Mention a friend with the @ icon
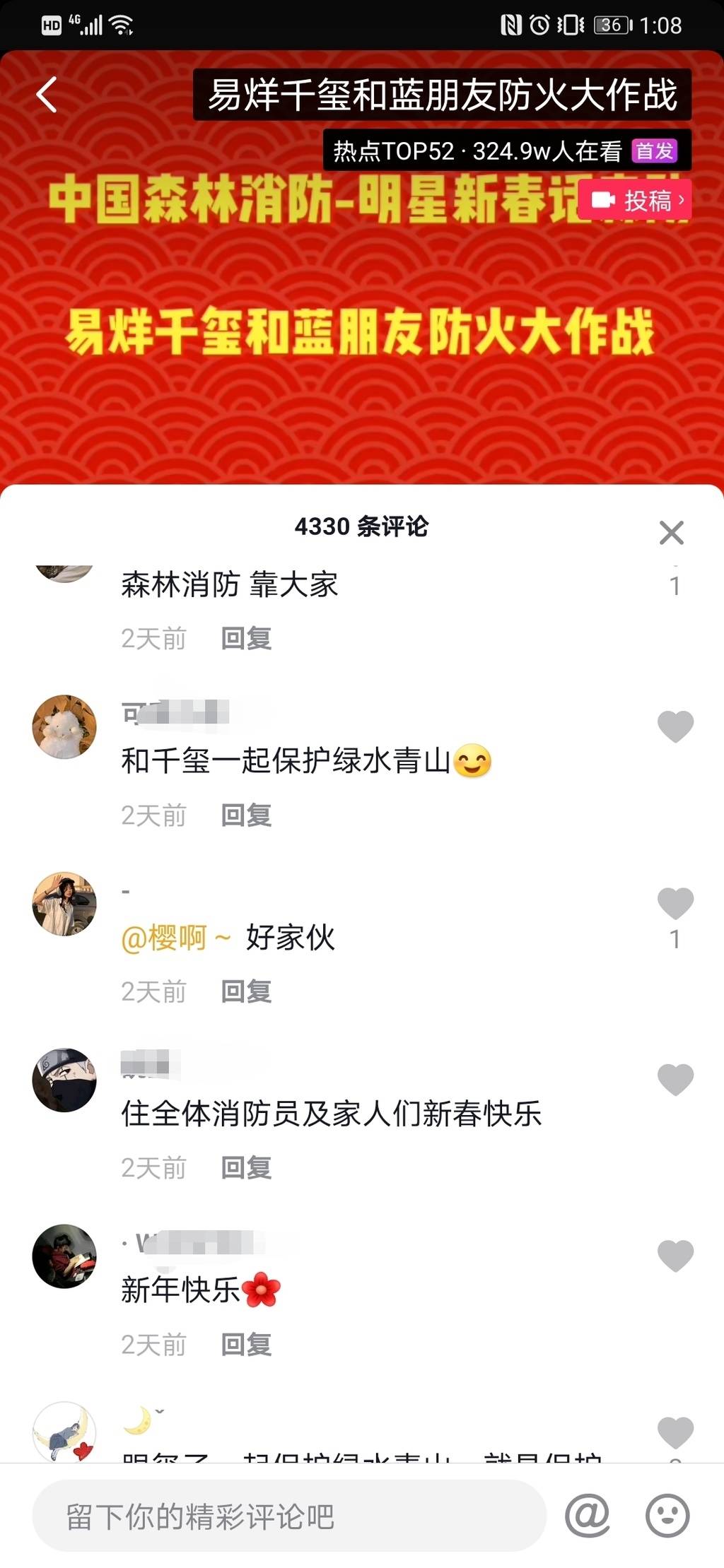Image resolution: width=724 pixels, height=1568 pixels. pos(588,1516)
